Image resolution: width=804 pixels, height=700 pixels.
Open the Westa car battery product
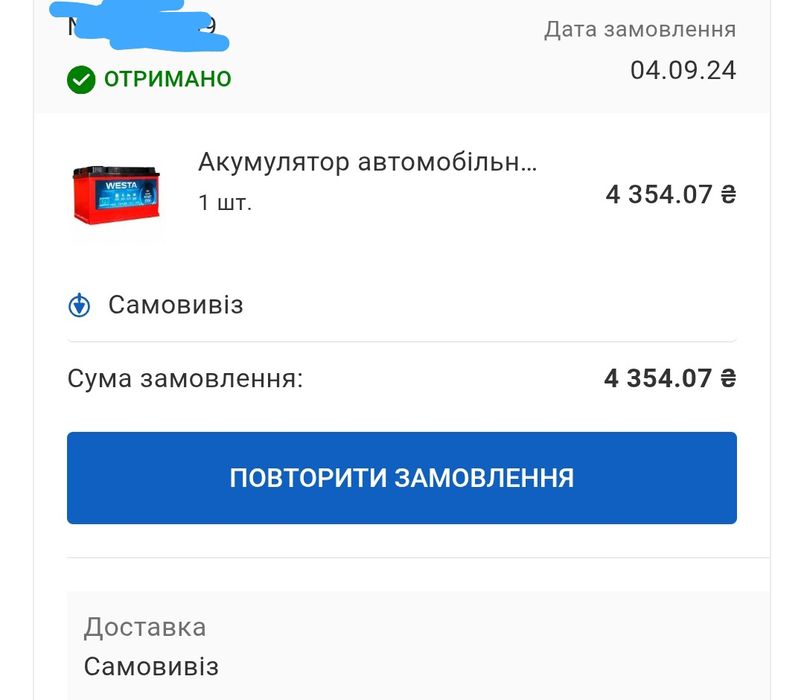pyautogui.click(x=367, y=163)
